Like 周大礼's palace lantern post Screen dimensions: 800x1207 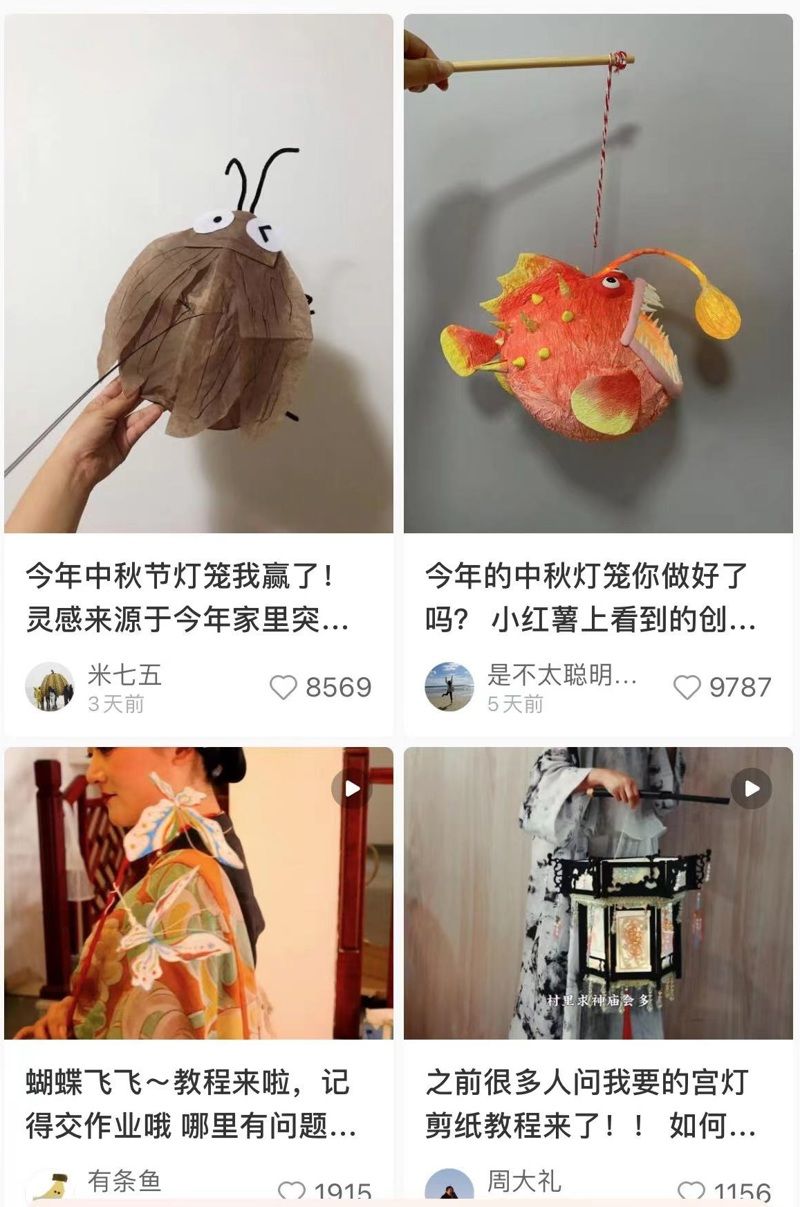(691, 1192)
